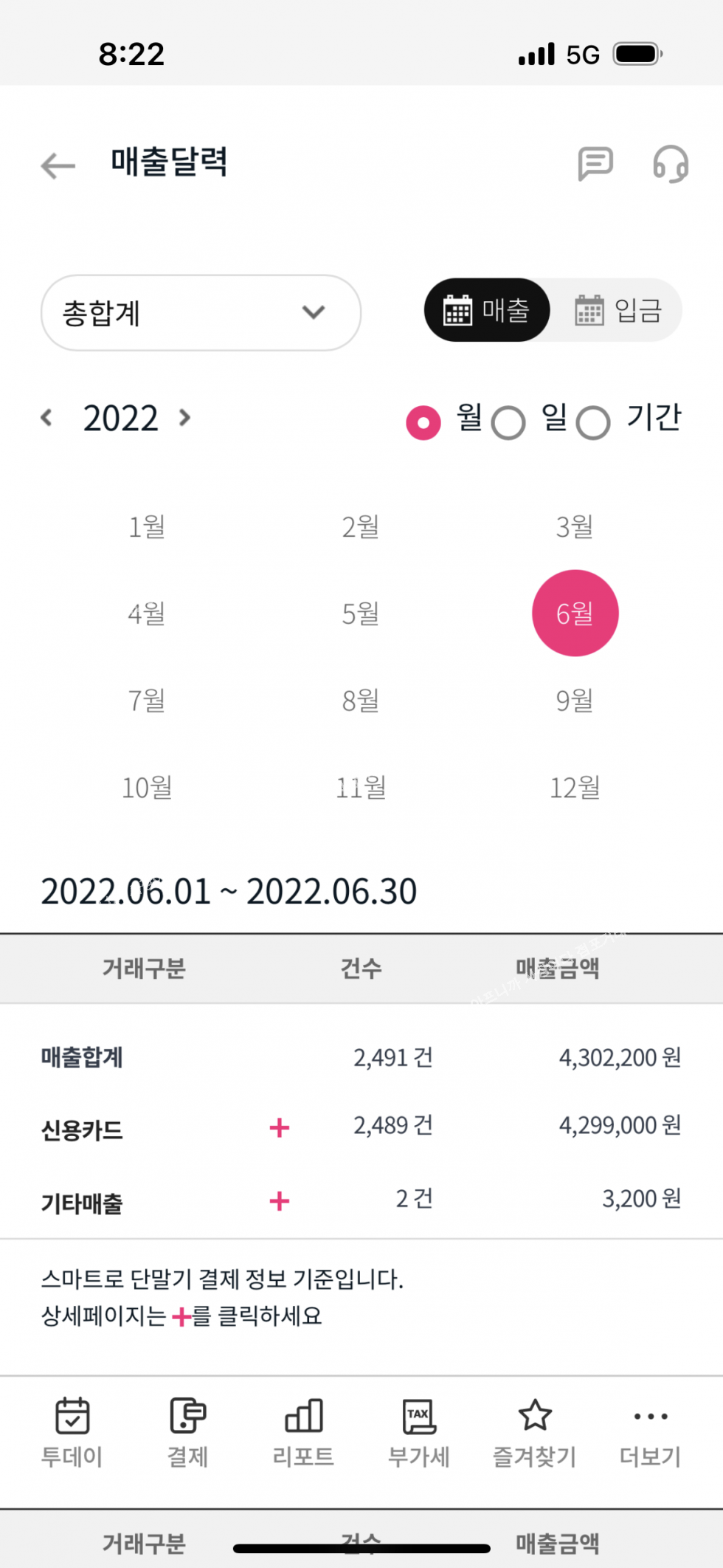Switch to the 입금 view
This screenshot has height=1568, width=723.
(x=618, y=311)
